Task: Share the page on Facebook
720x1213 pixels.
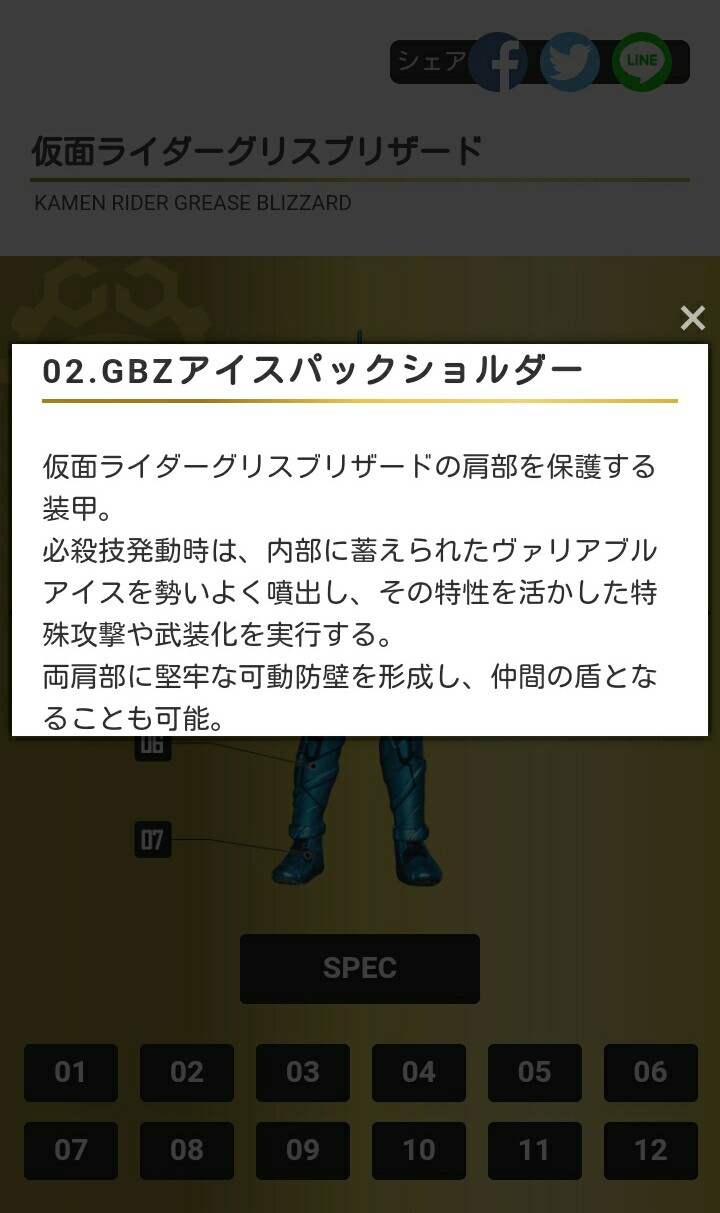Action: point(498,62)
